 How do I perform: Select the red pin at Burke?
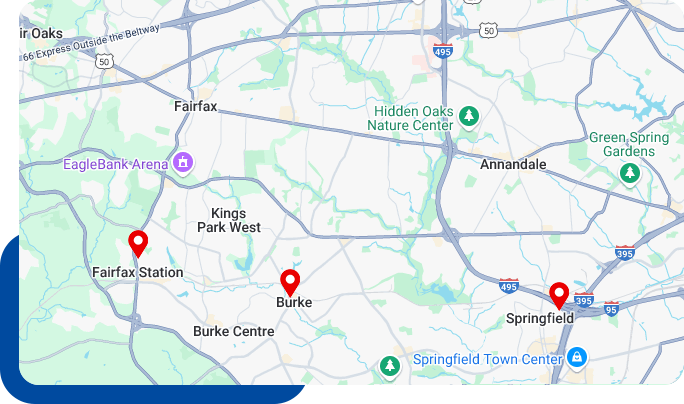click(x=290, y=281)
